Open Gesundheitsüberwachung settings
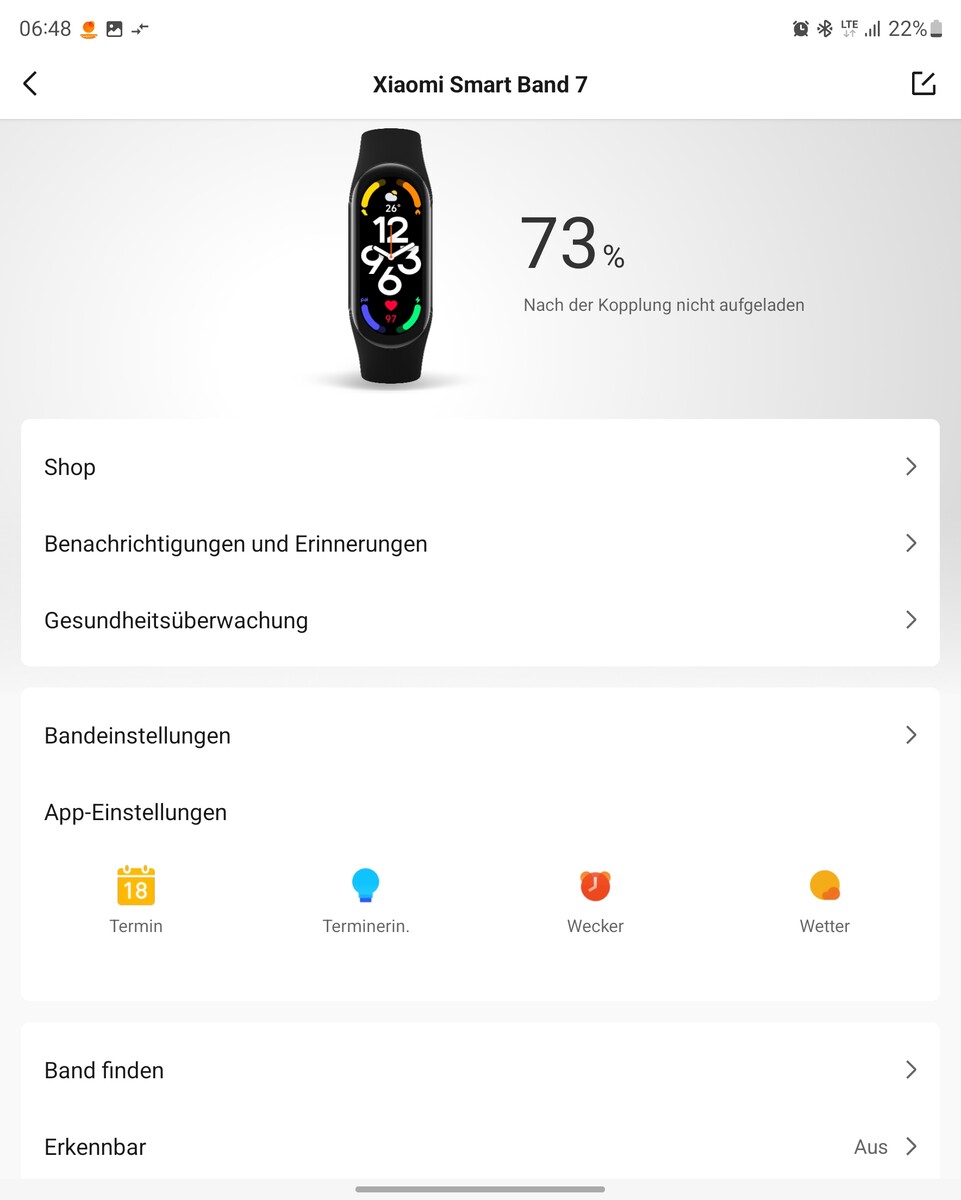This screenshot has width=961, height=1200. coord(480,620)
